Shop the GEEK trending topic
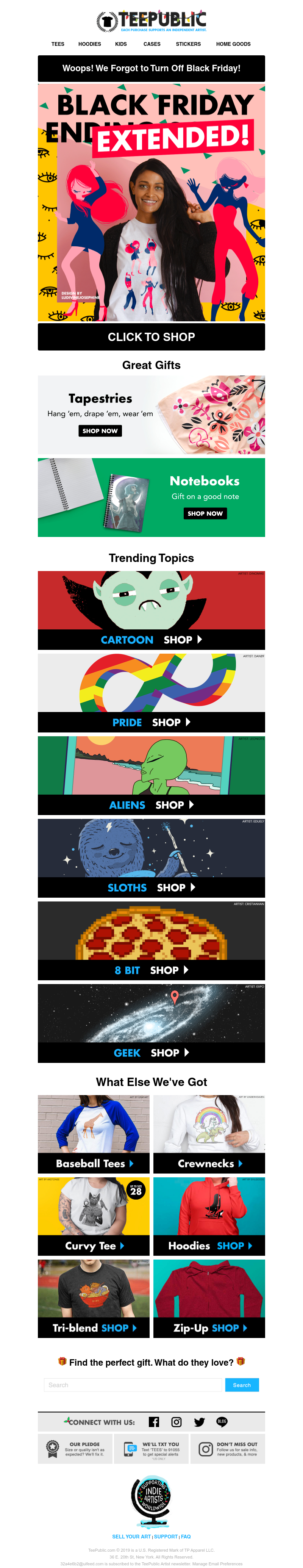This screenshot has height=1568, width=303. coord(151,1052)
